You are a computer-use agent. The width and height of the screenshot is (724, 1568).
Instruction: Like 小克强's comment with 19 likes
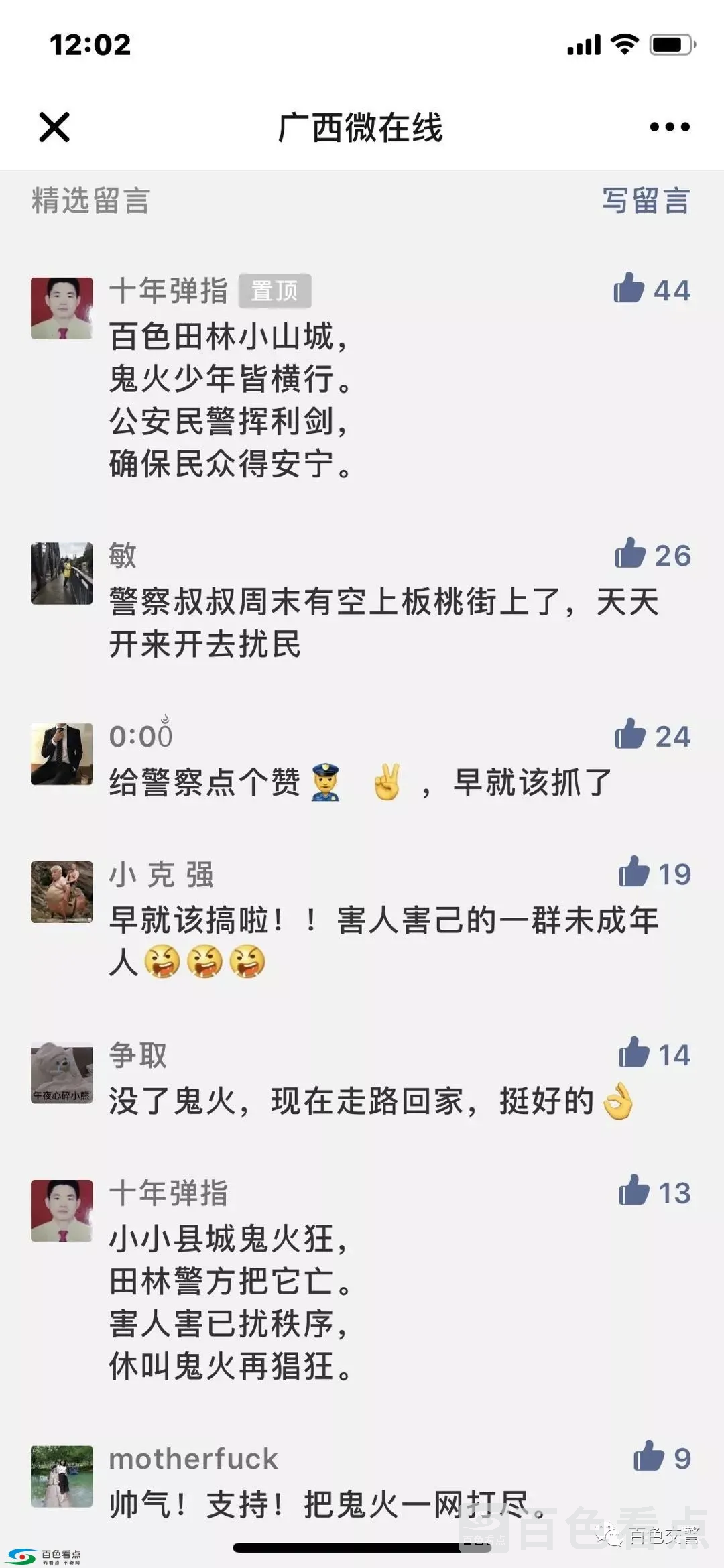pos(634,872)
